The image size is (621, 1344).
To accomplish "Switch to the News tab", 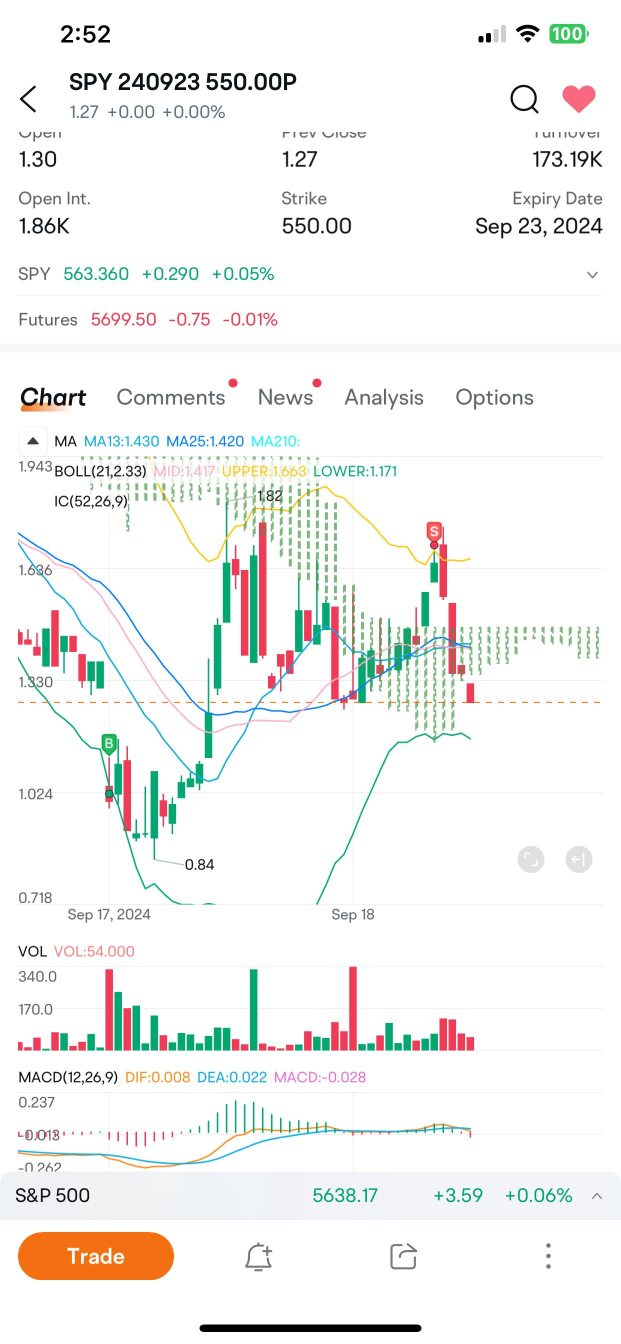I will pyautogui.click(x=285, y=397).
